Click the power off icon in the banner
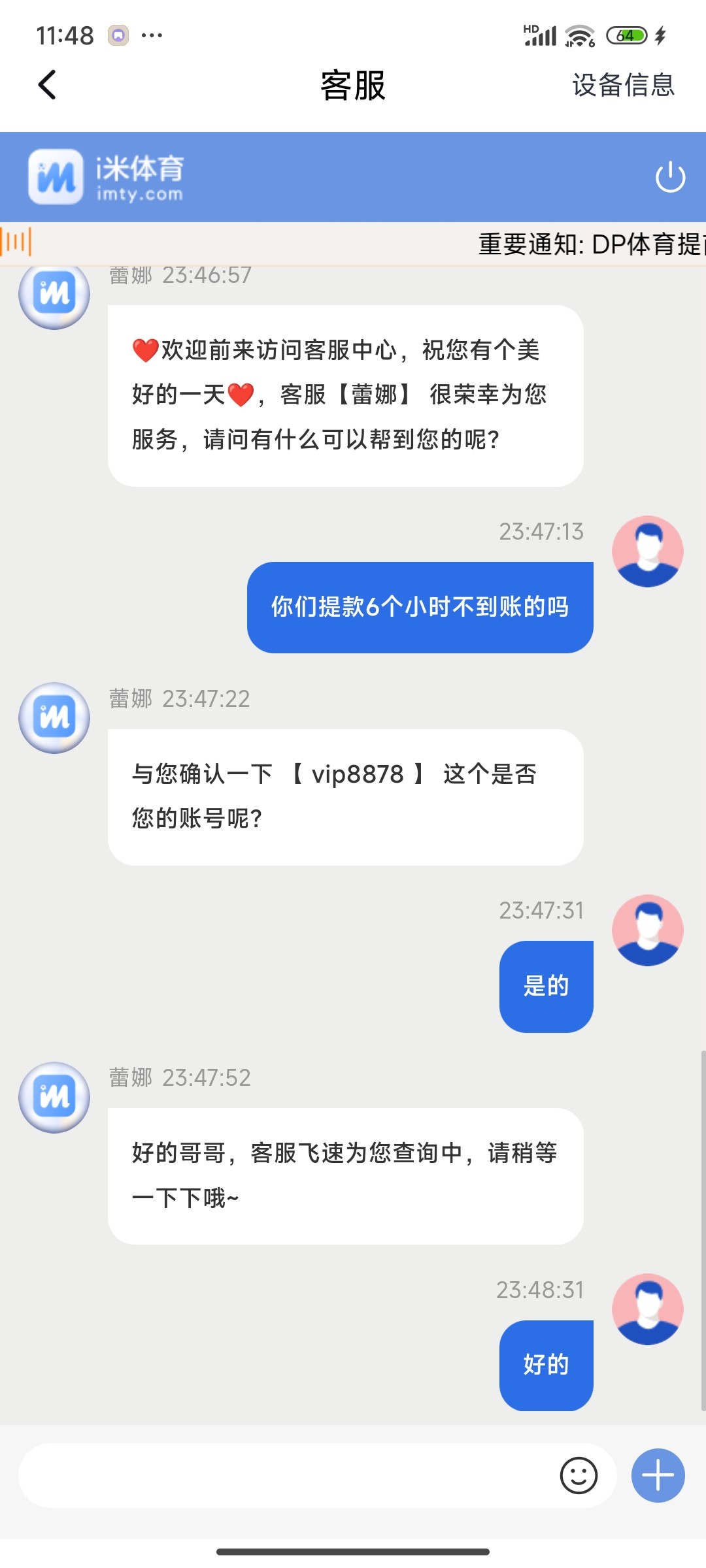This screenshot has width=706, height=1568. tap(671, 176)
